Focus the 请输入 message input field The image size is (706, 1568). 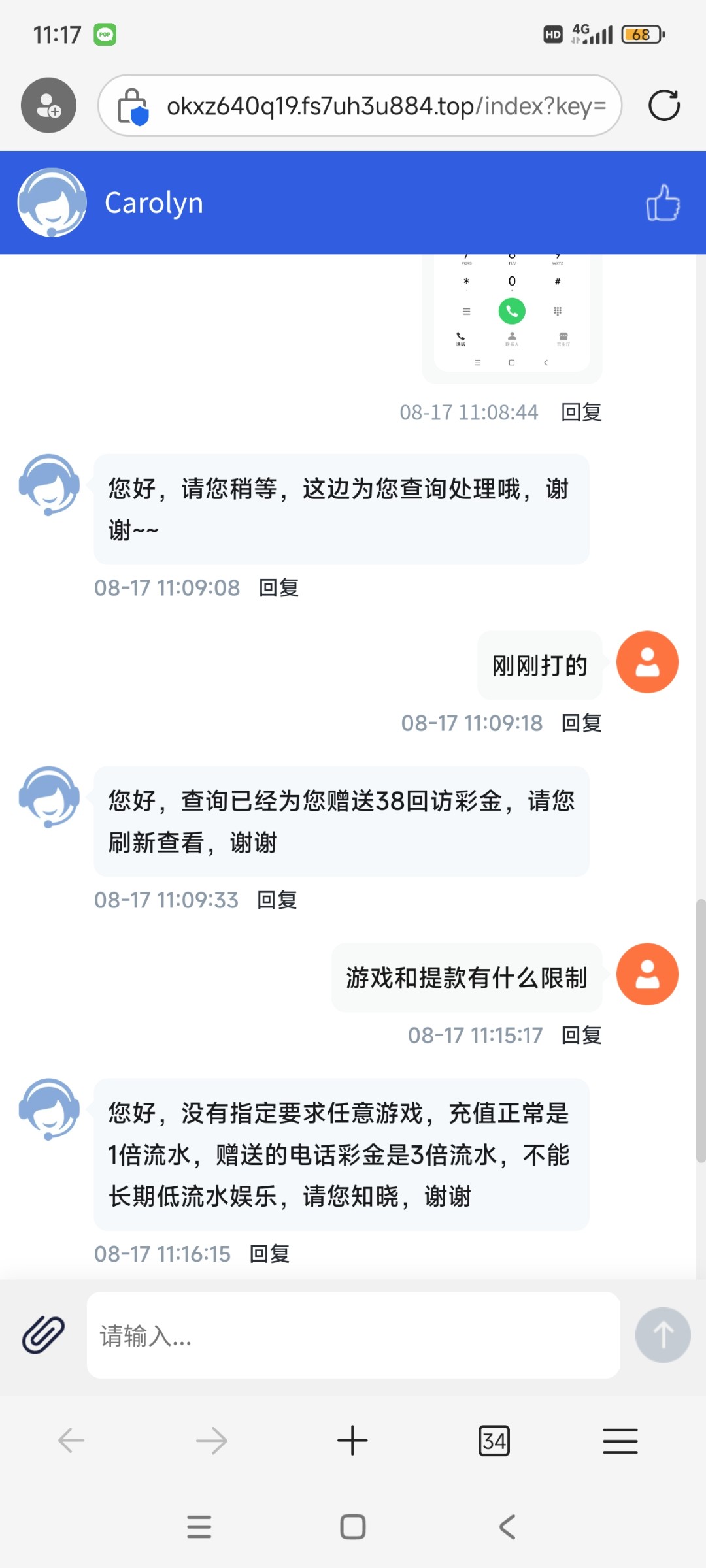click(353, 1335)
